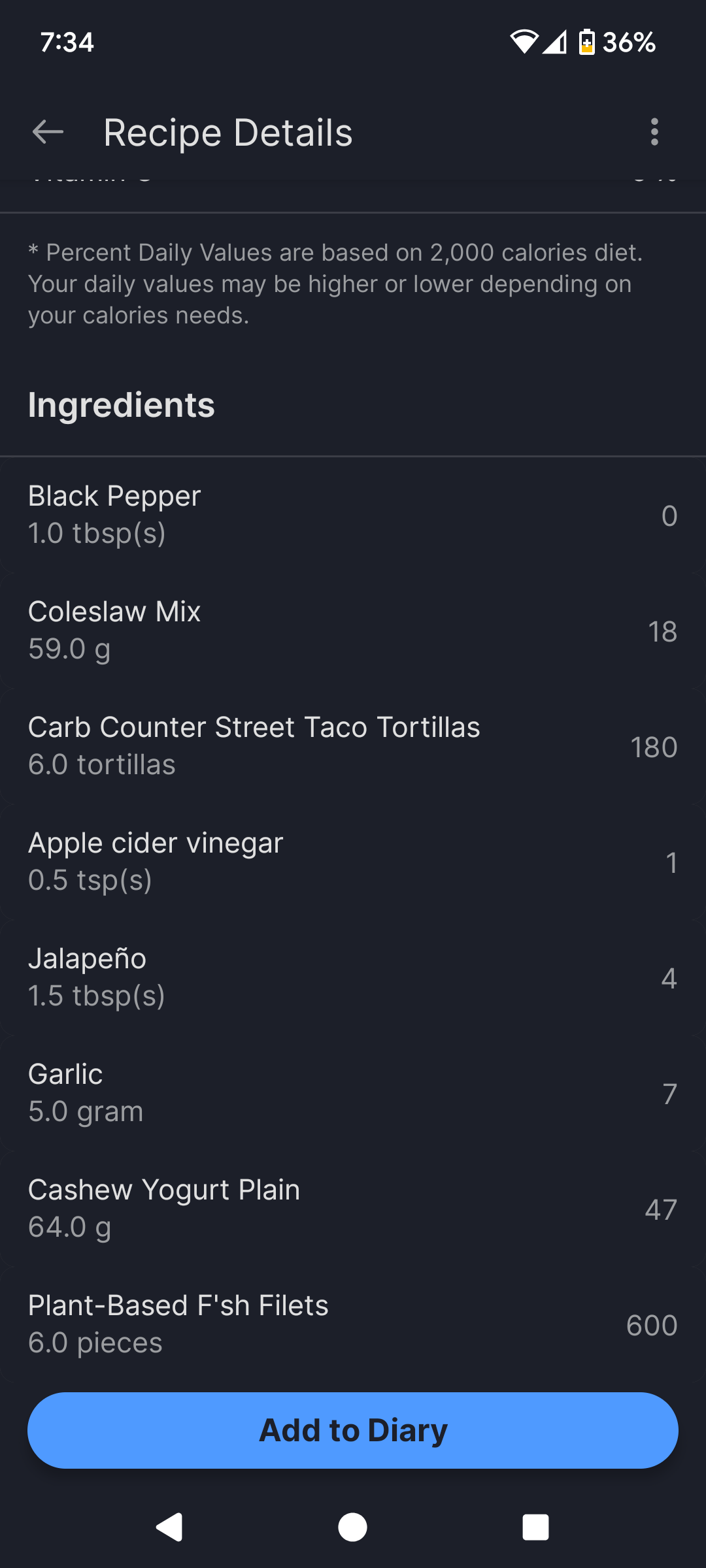
Task: Tap the Jalapeño ingredient row
Action: (x=353, y=977)
